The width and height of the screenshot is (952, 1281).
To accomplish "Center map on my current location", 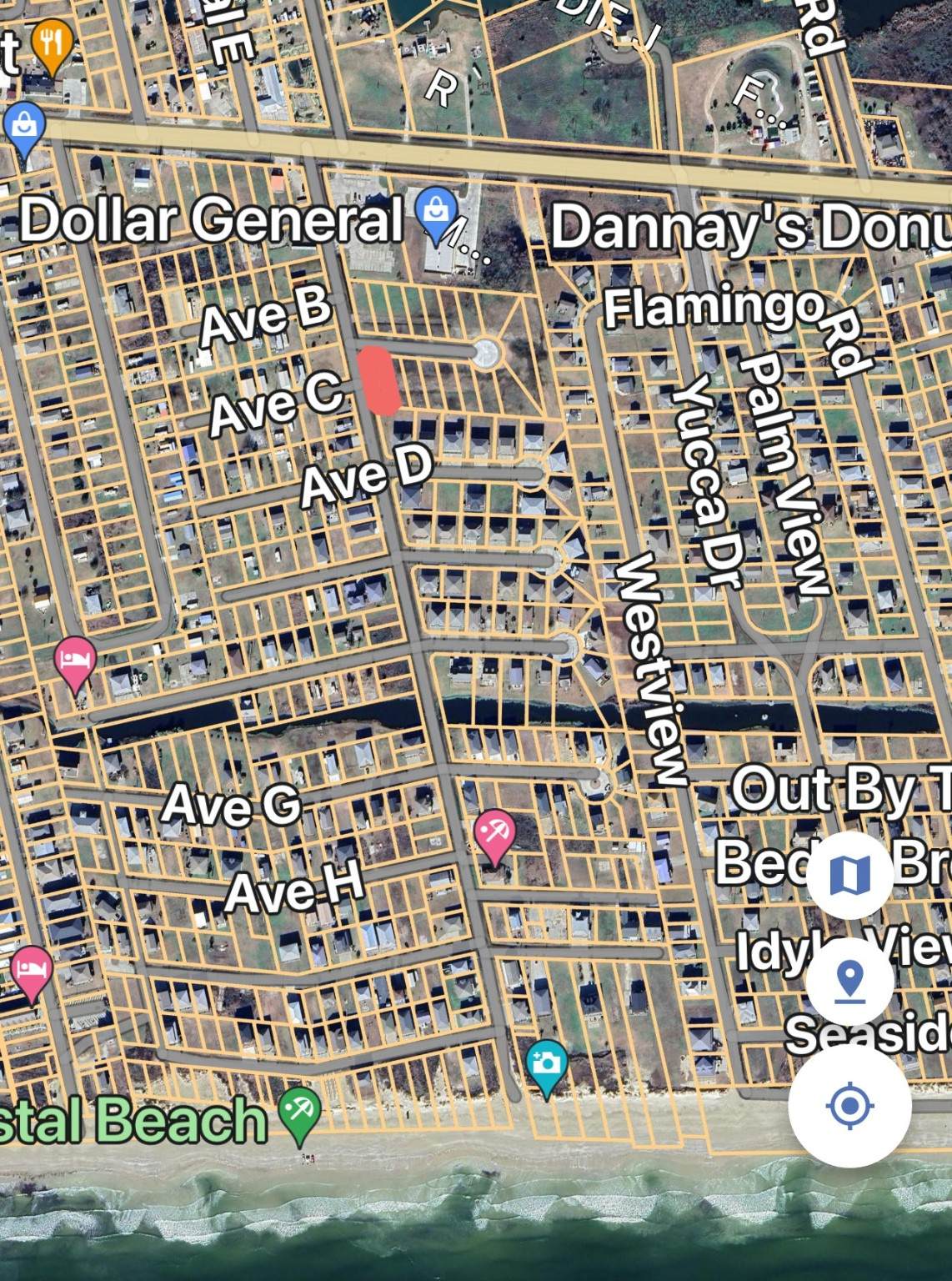I will pos(849,1107).
